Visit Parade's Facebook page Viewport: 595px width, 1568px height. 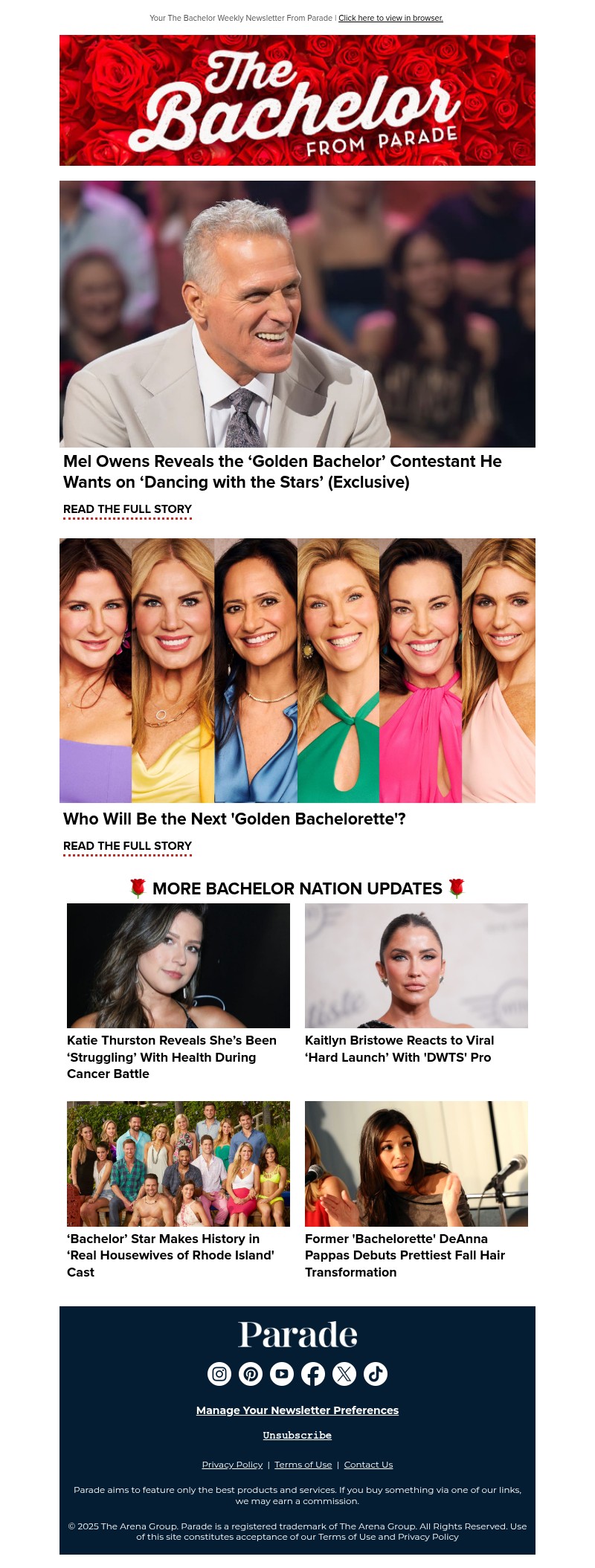(313, 1374)
